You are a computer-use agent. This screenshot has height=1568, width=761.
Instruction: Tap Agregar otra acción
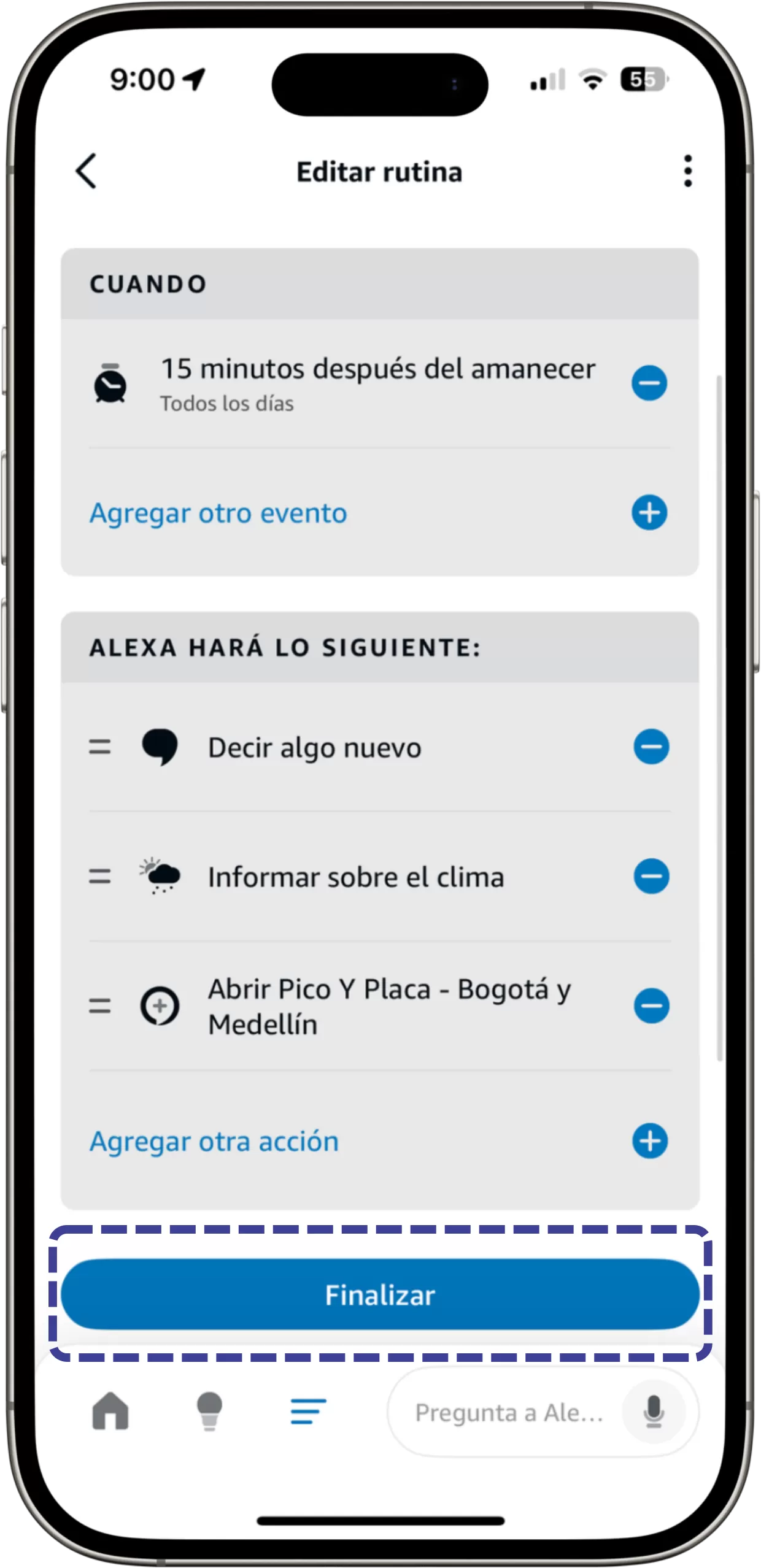tap(215, 1142)
